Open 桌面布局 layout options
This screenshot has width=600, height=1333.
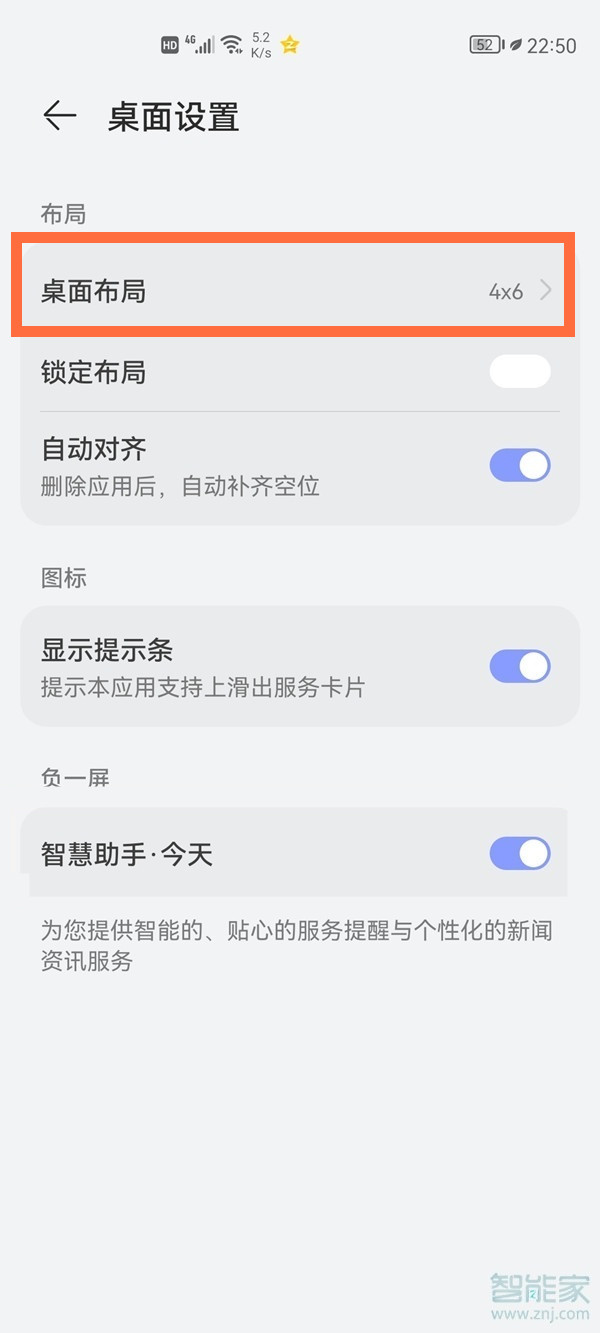click(294, 291)
